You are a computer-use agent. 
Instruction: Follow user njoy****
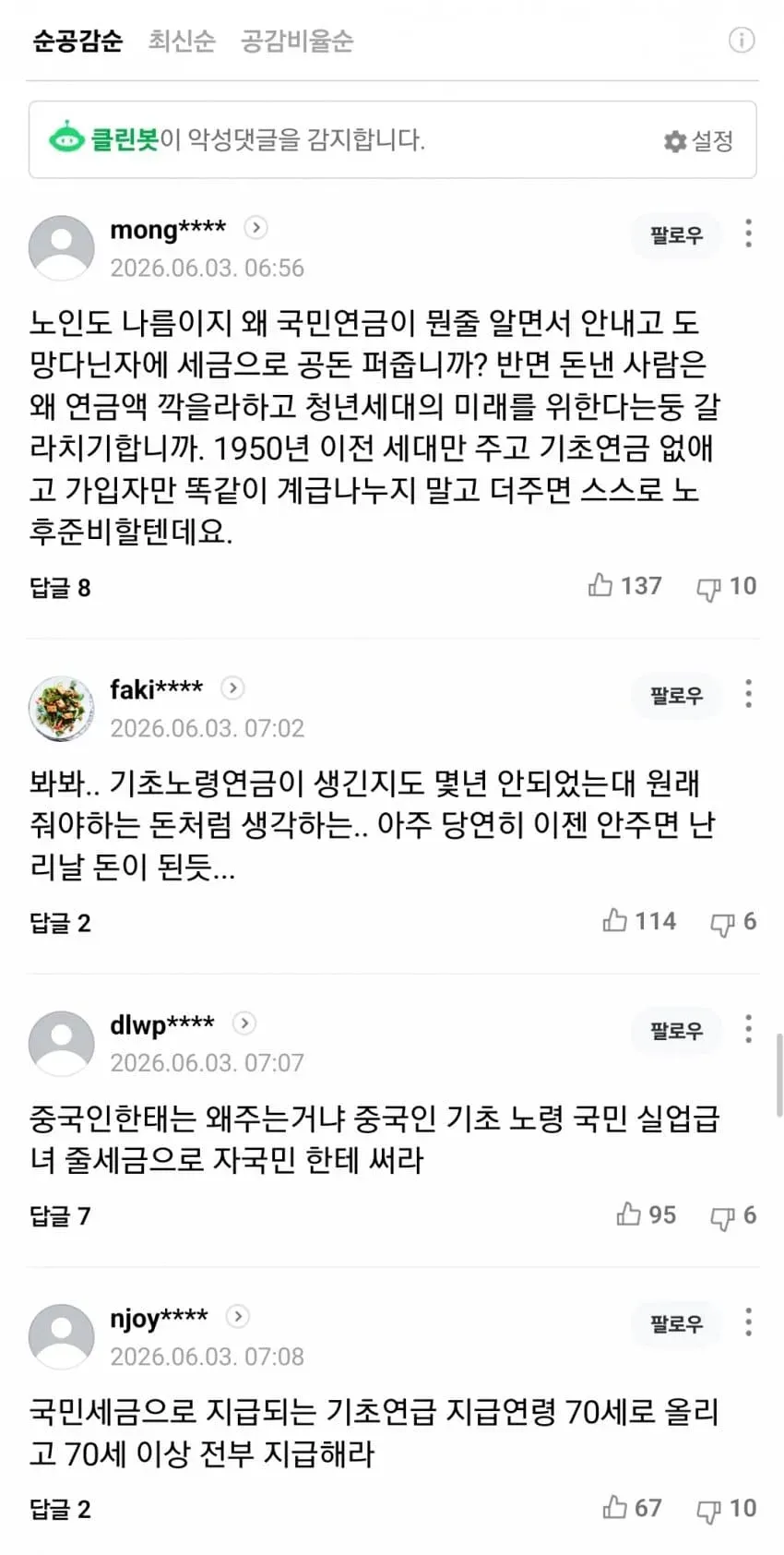click(676, 1323)
